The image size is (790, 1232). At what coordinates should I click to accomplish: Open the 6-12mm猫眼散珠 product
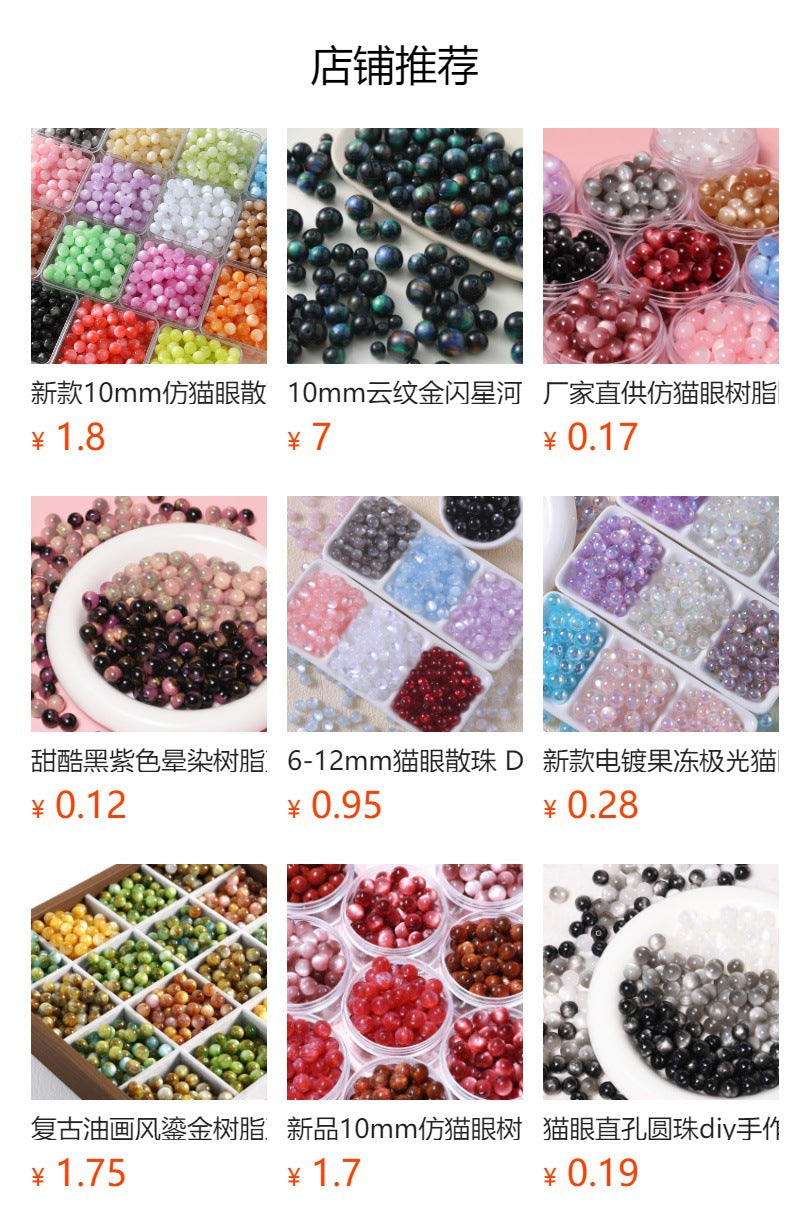coord(404,614)
